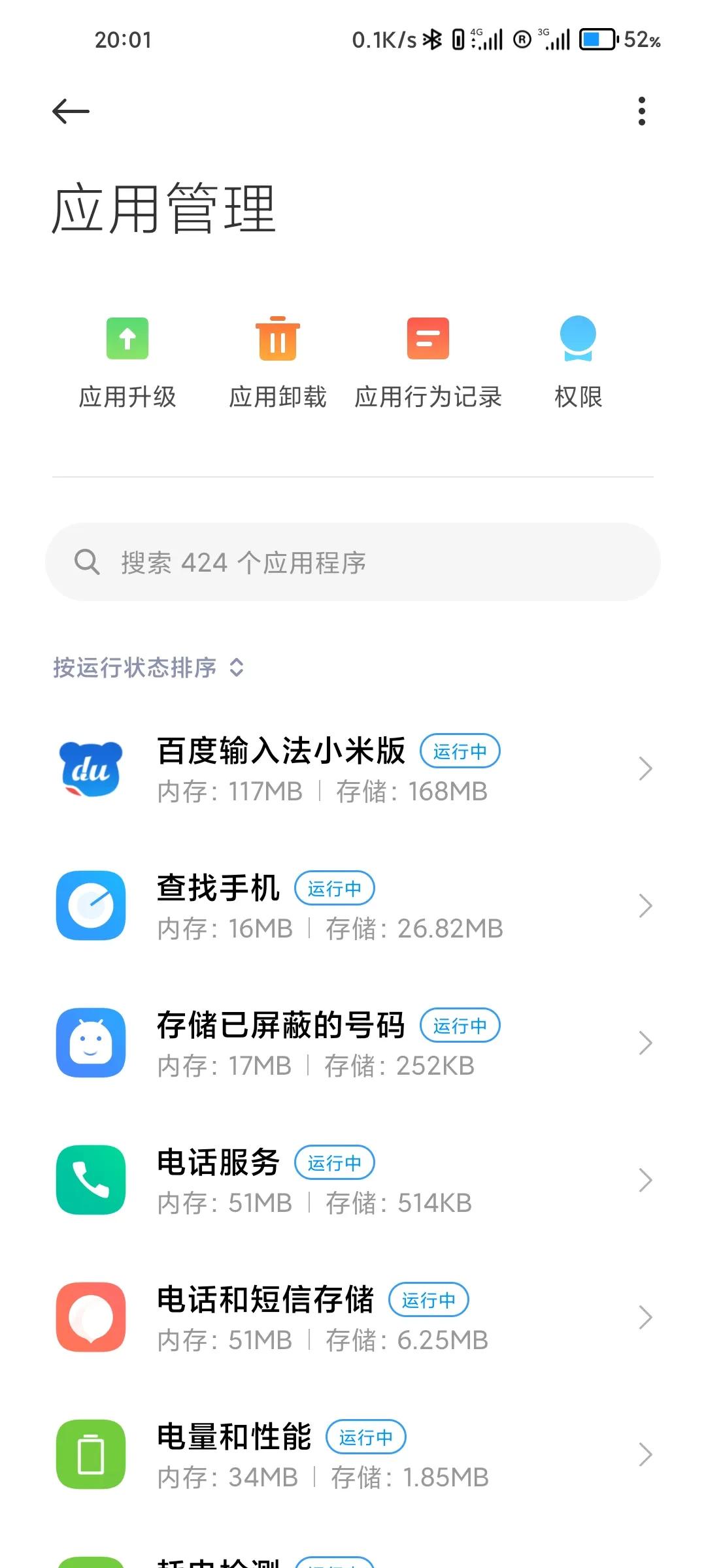
Task: Tap the search apps input field
Action: [353, 561]
